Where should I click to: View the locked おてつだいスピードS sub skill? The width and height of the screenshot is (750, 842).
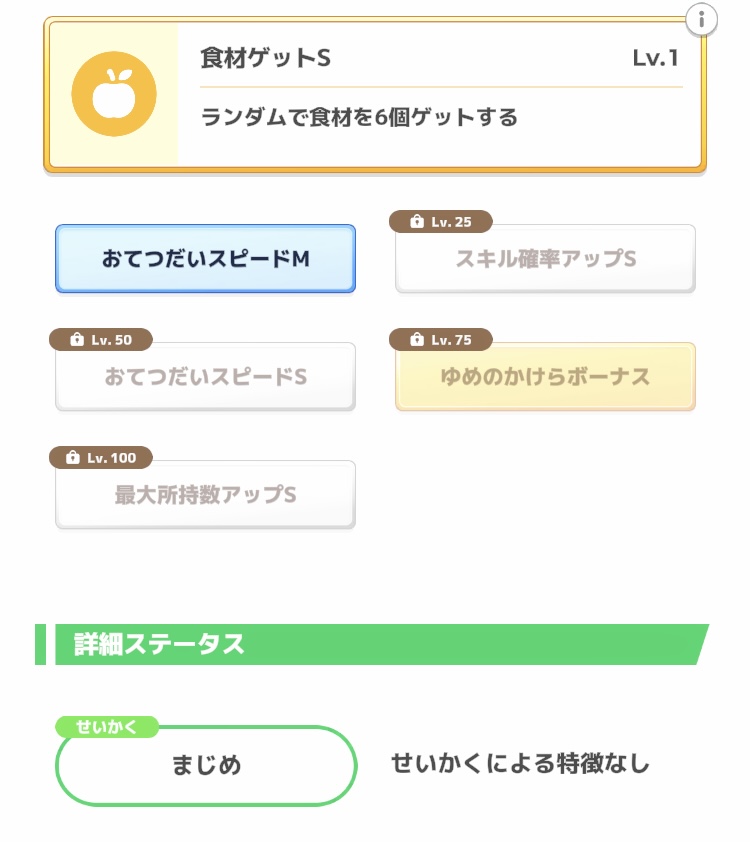pos(205,377)
